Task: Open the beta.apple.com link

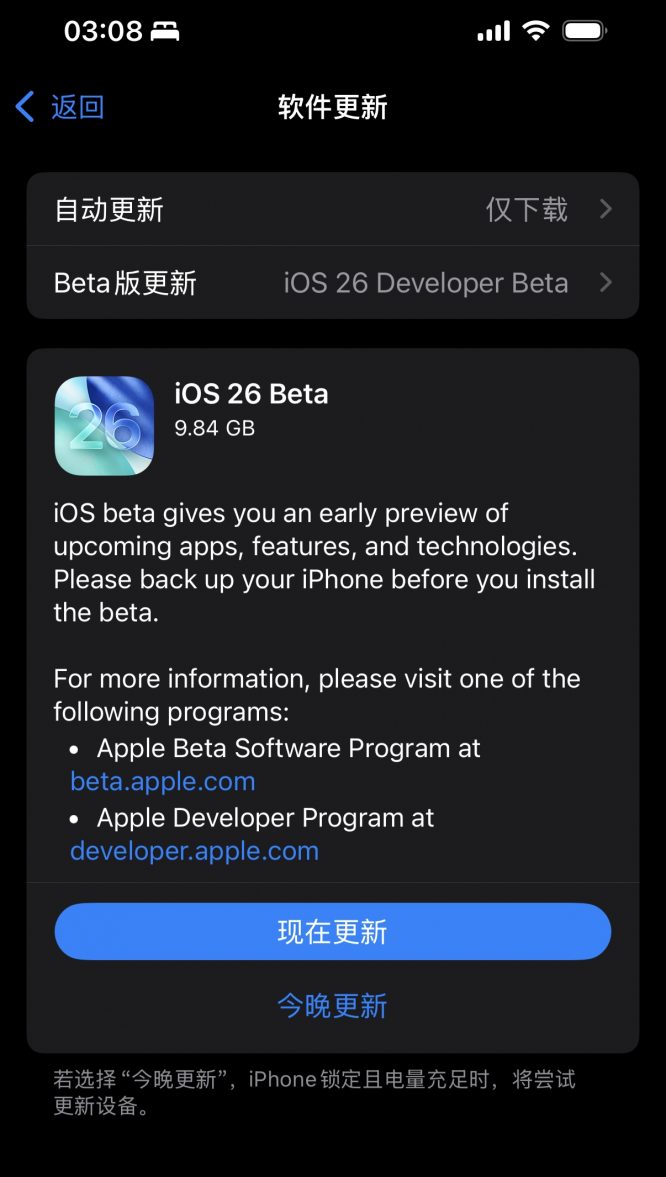Action: 162,782
